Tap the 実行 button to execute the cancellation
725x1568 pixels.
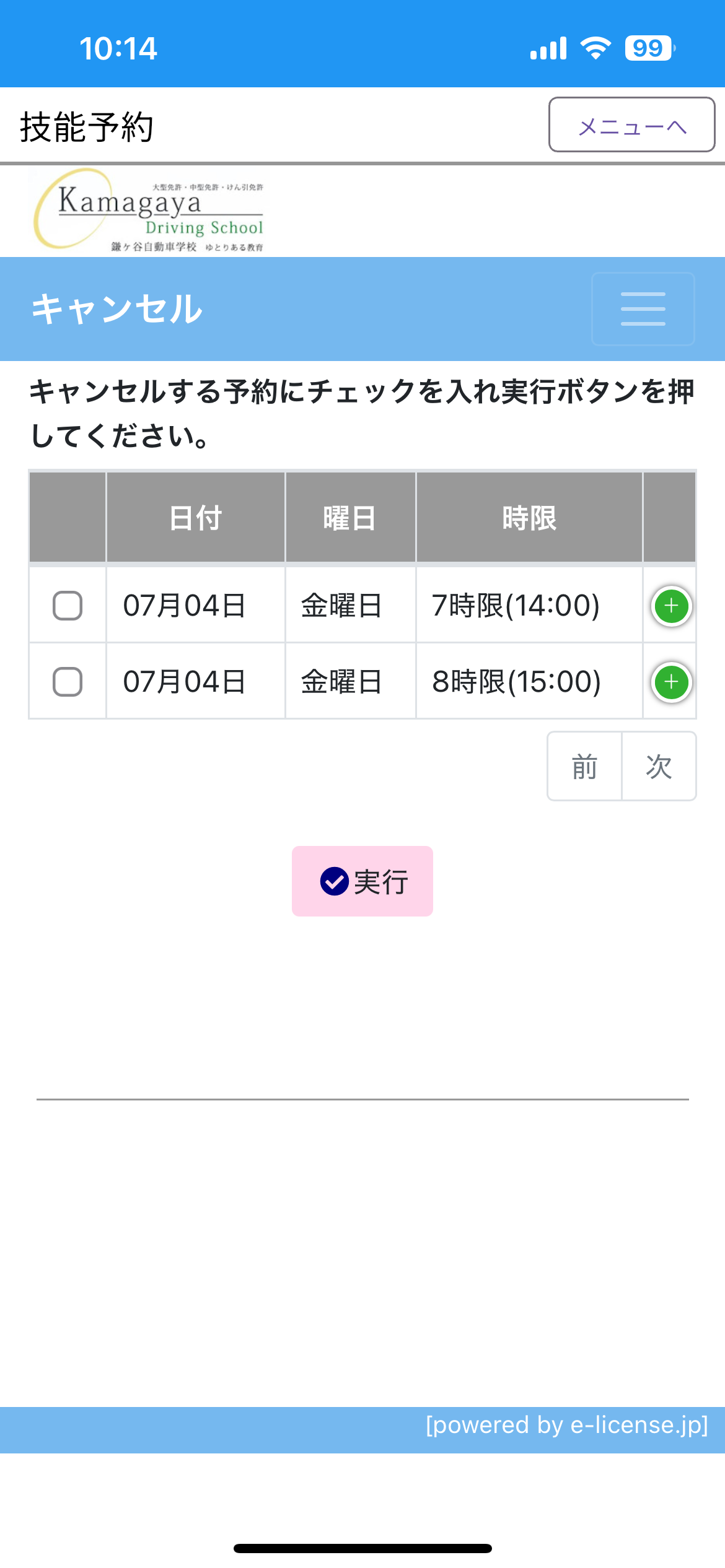pos(362,881)
